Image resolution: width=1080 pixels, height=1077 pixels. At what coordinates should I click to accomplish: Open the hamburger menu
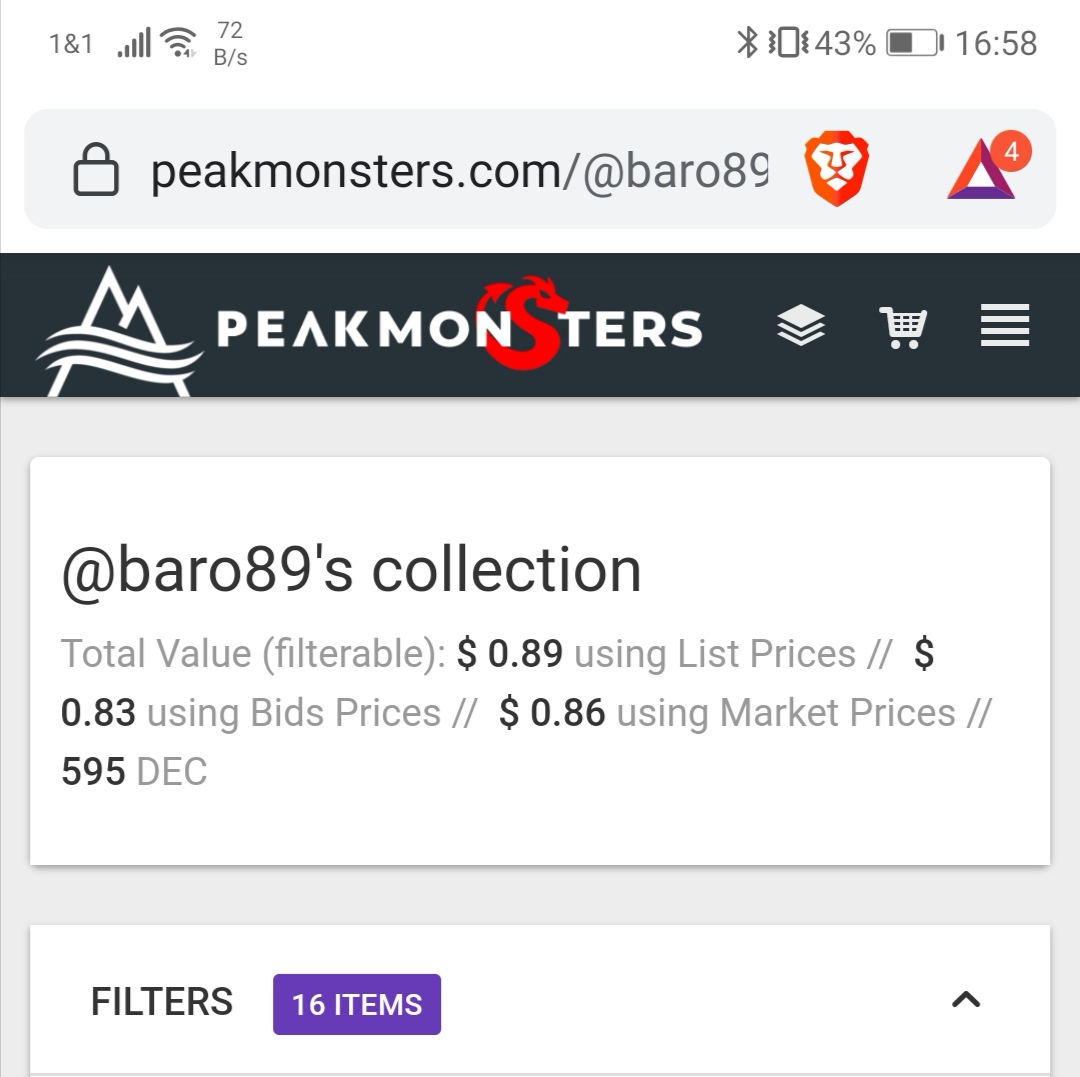tap(1005, 327)
